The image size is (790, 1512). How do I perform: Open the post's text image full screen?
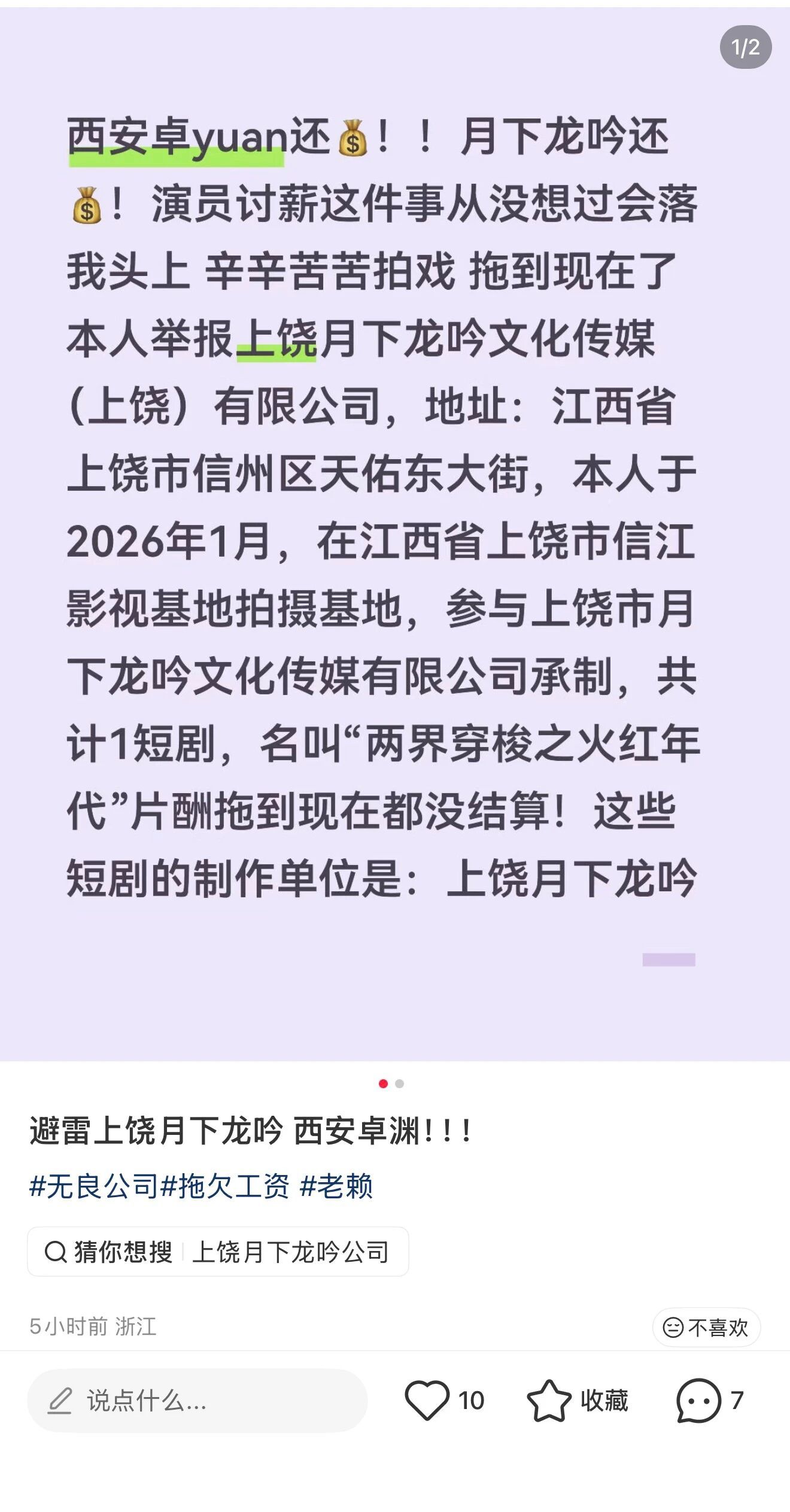(x=395, y=533)
